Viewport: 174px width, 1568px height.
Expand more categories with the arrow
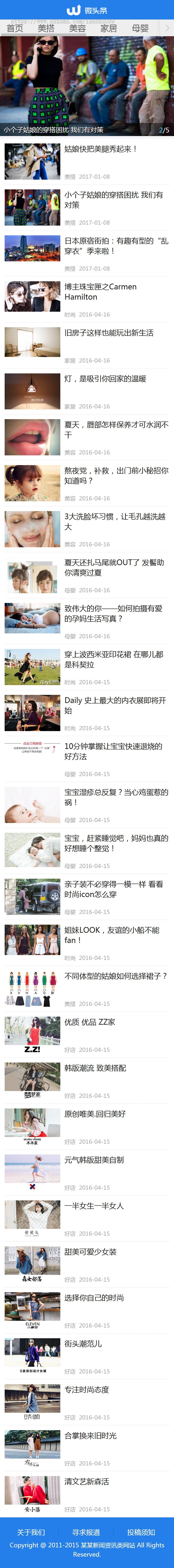pos(167,28)
